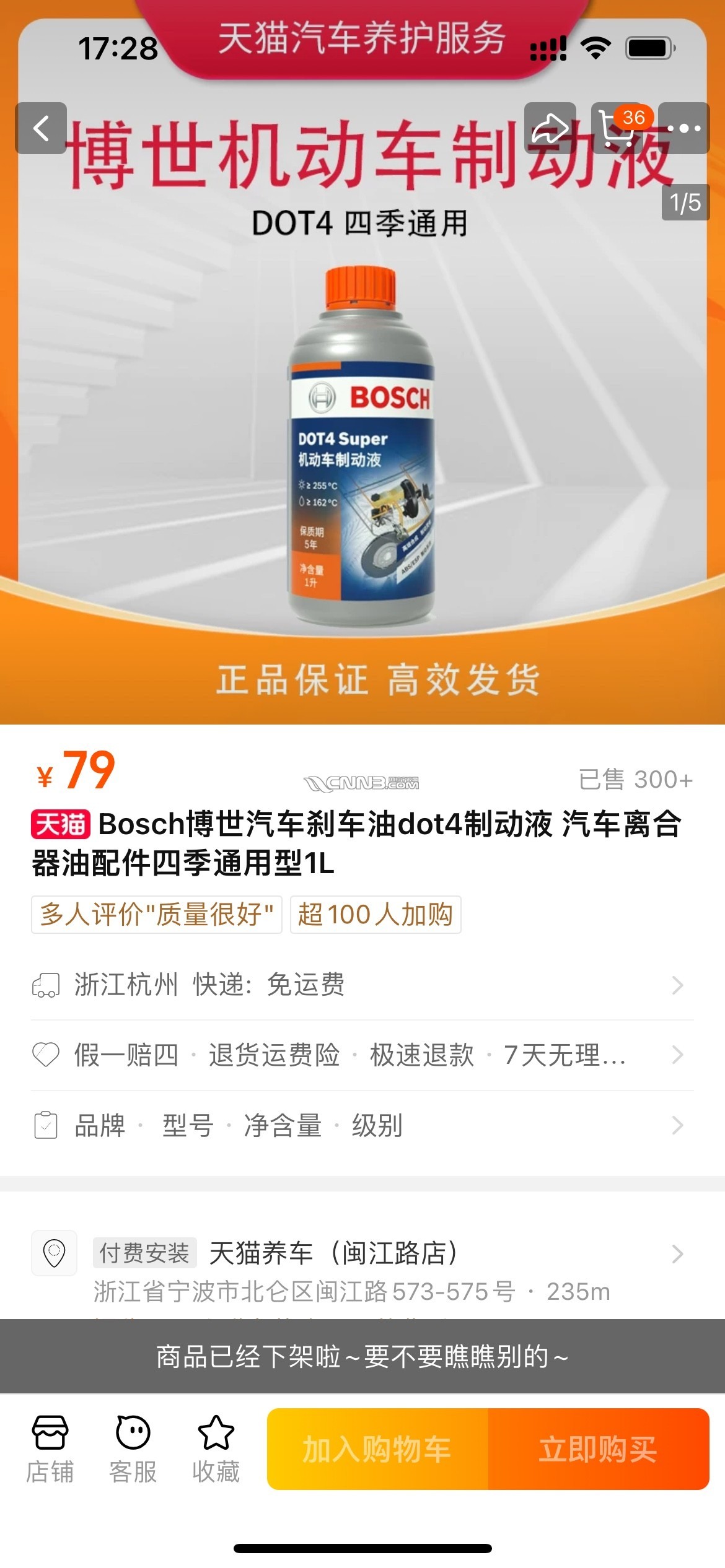
Task: Open the three-dot overflow menu
Action: 684,128
